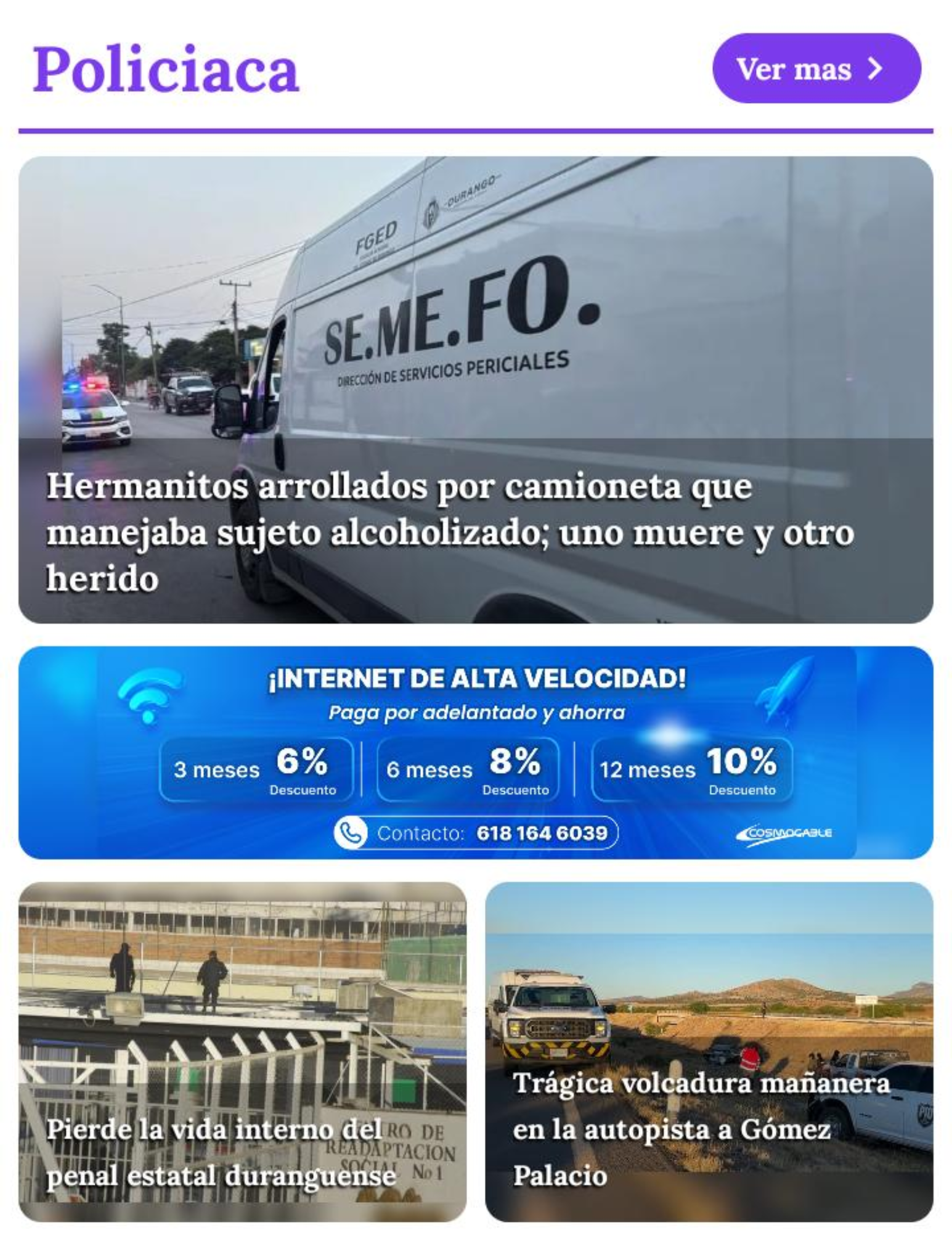Tap the Ver mas button
This screenshot has width=952, height=1233.
pos(816,68)
